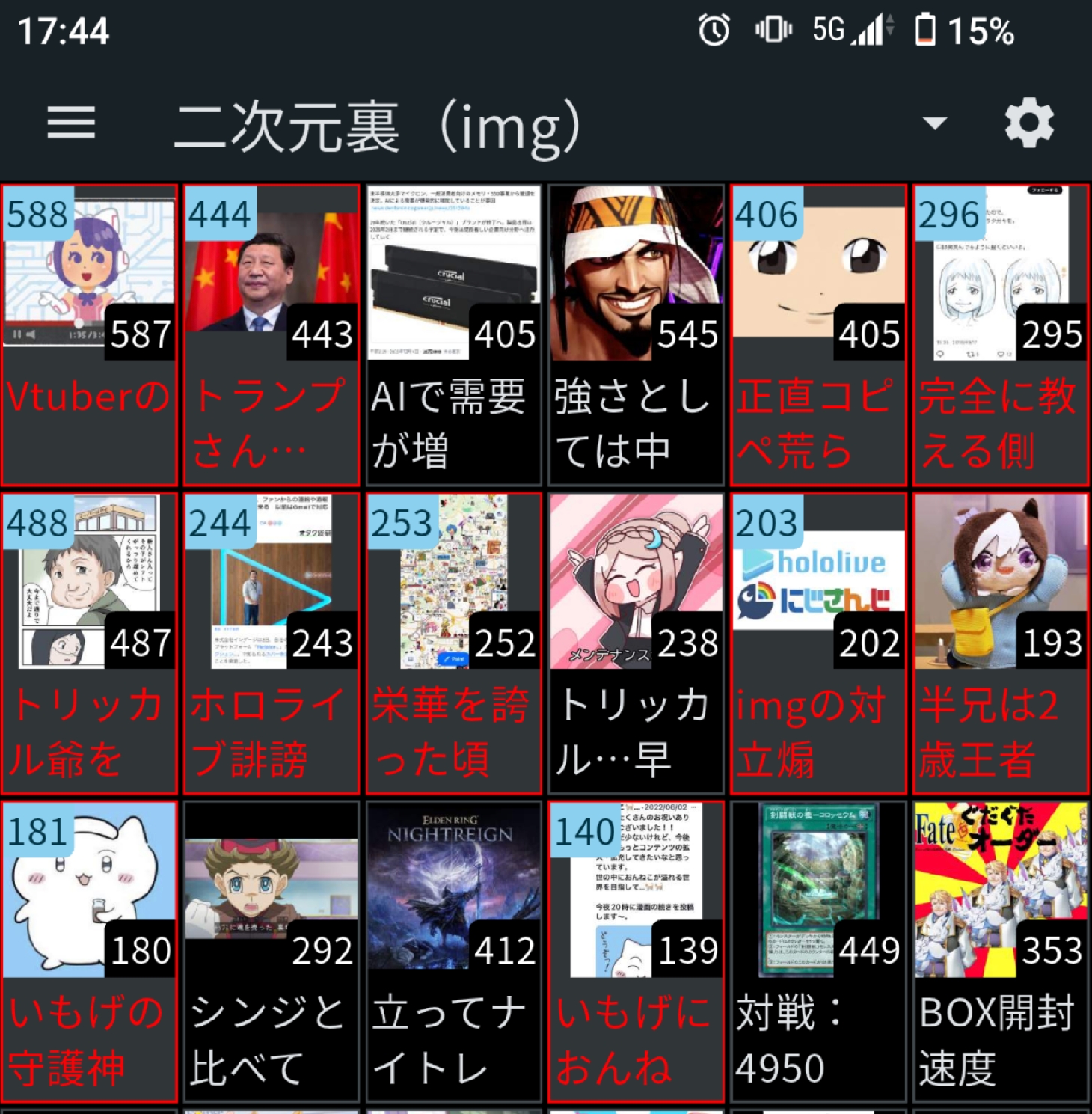Open the トリッカル…早 thread
This screenshot has width=1092, height=1114.
click(637, 643)
